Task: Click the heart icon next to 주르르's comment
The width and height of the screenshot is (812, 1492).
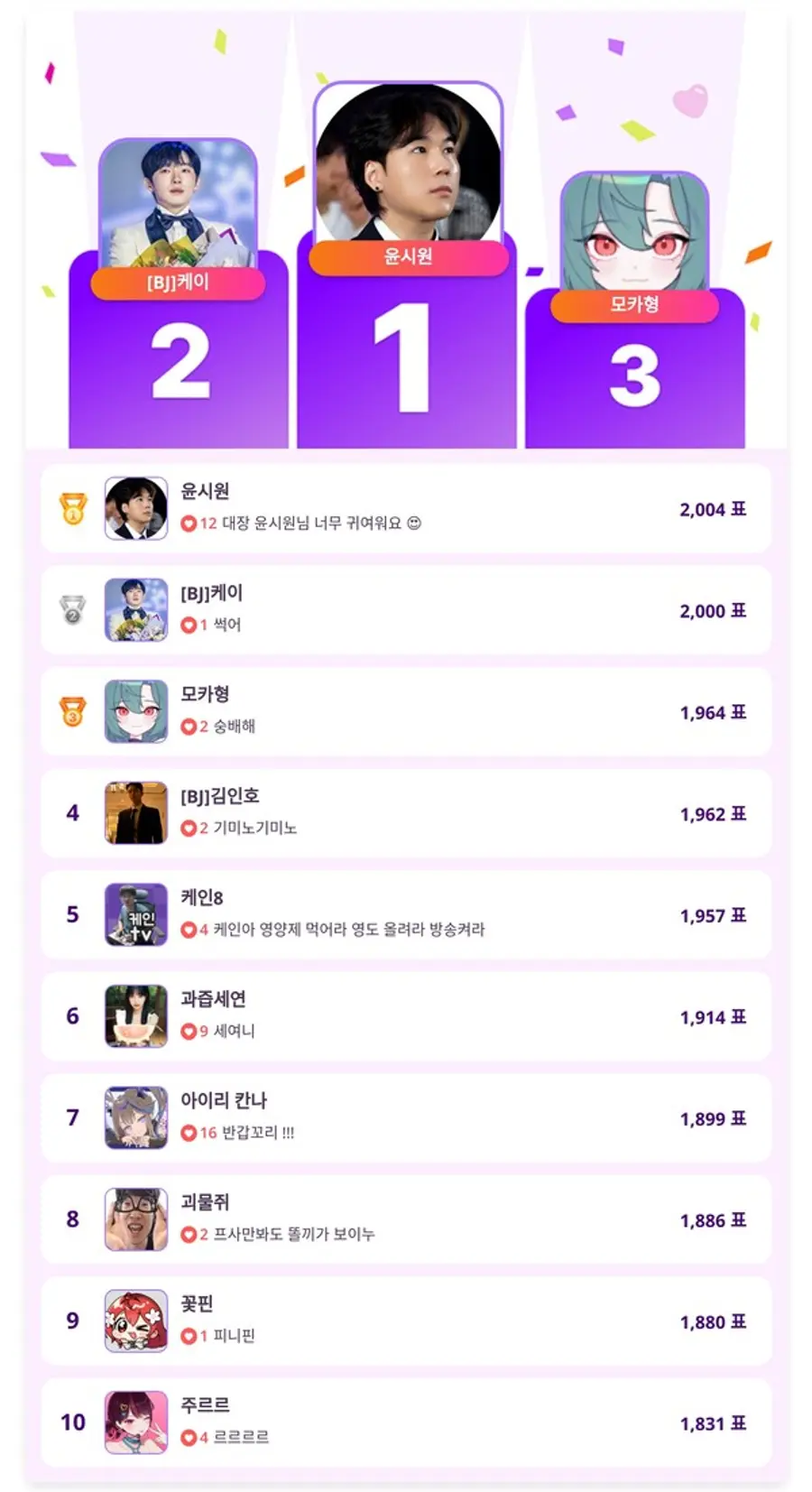Action: 187,1438
